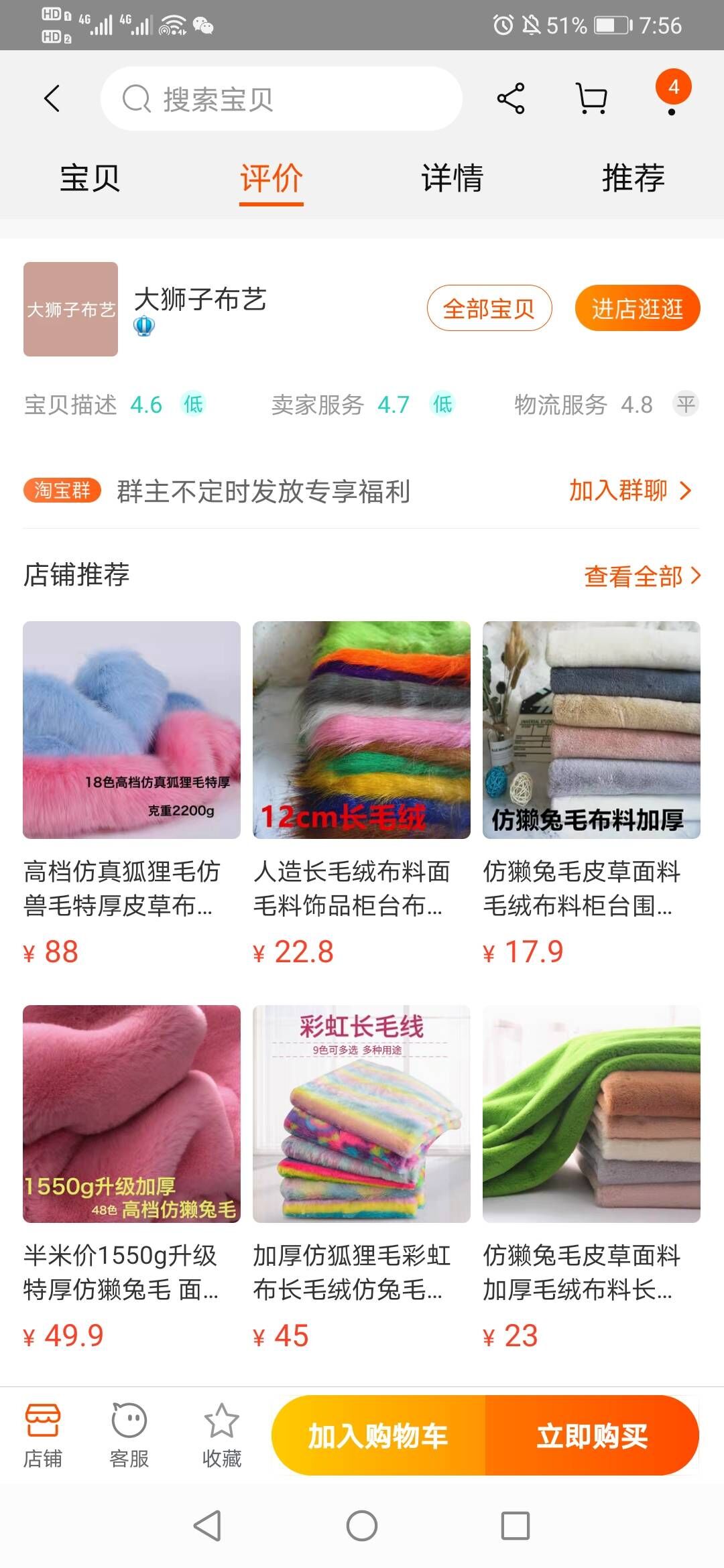The image size is (724, 1568).
Task: Contact 客服 customer service
Action: (129, 1435)
